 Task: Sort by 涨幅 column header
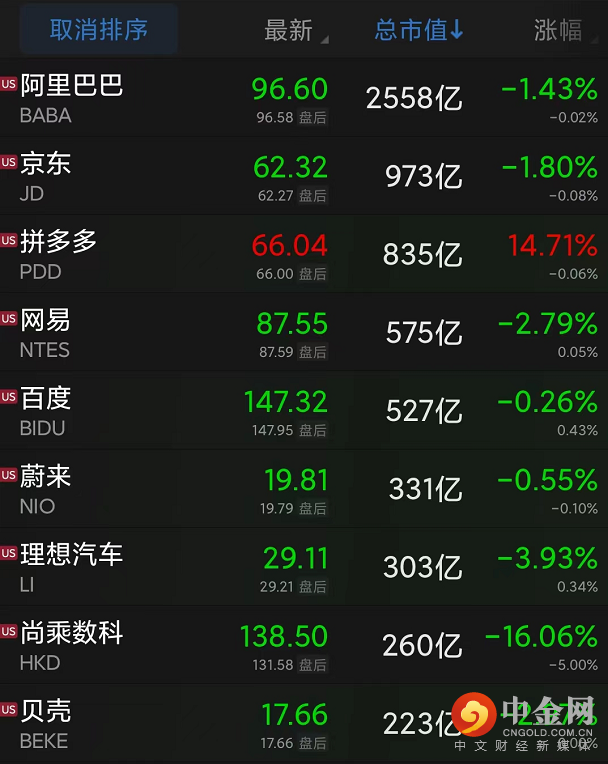click(558, 31)
